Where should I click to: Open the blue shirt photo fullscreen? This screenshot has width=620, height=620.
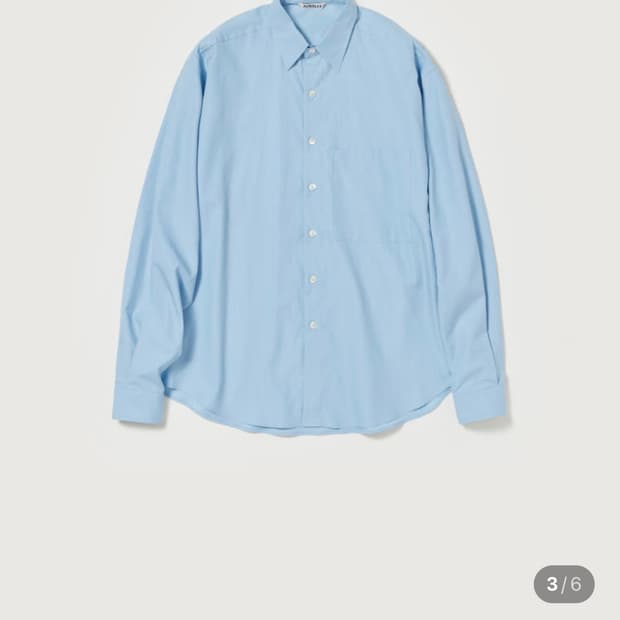310,220
